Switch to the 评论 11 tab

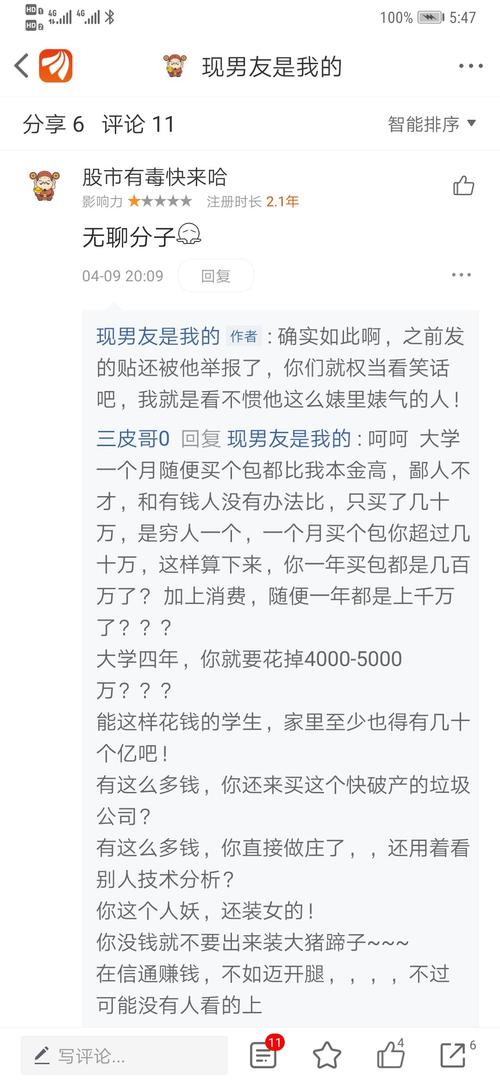pos(138,124)
